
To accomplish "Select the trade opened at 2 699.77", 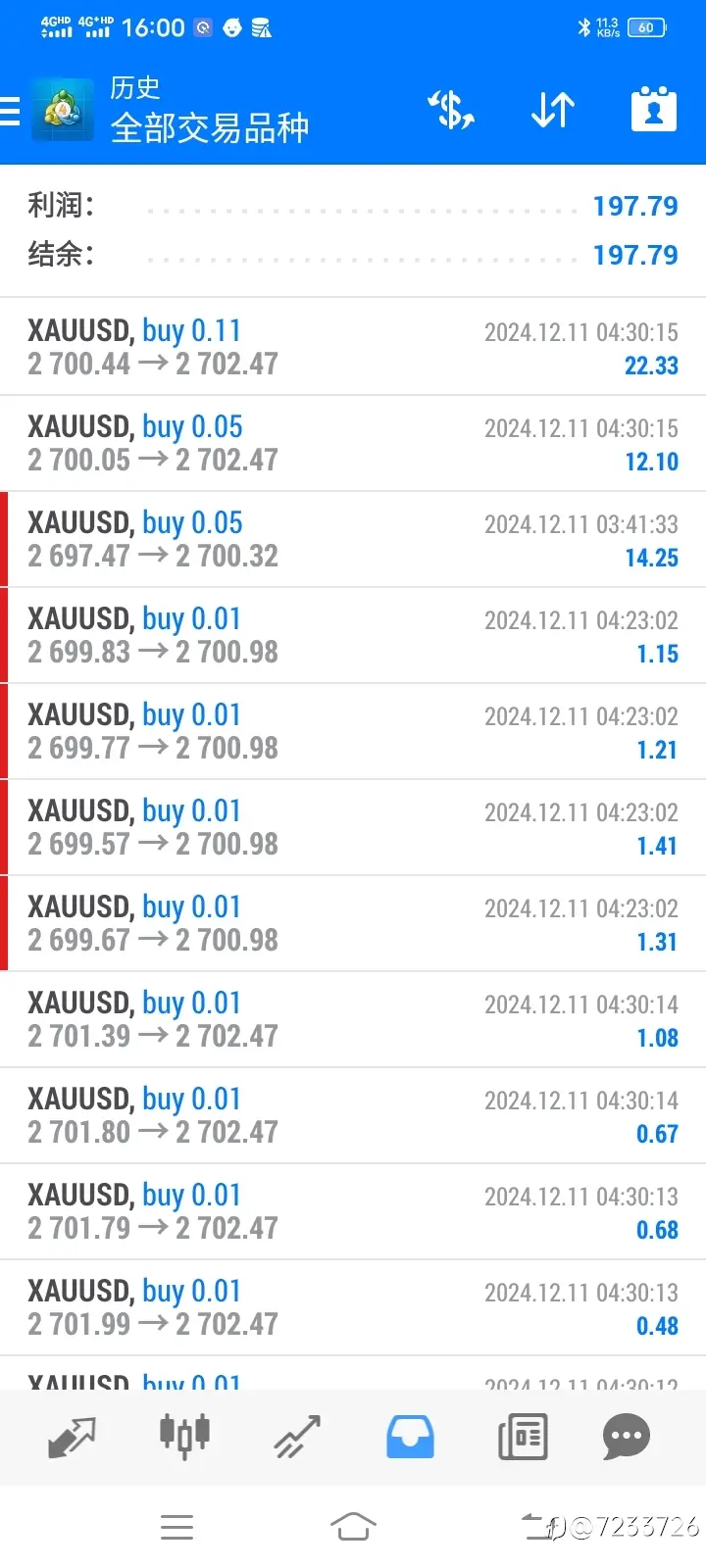I will coord(353,731).
